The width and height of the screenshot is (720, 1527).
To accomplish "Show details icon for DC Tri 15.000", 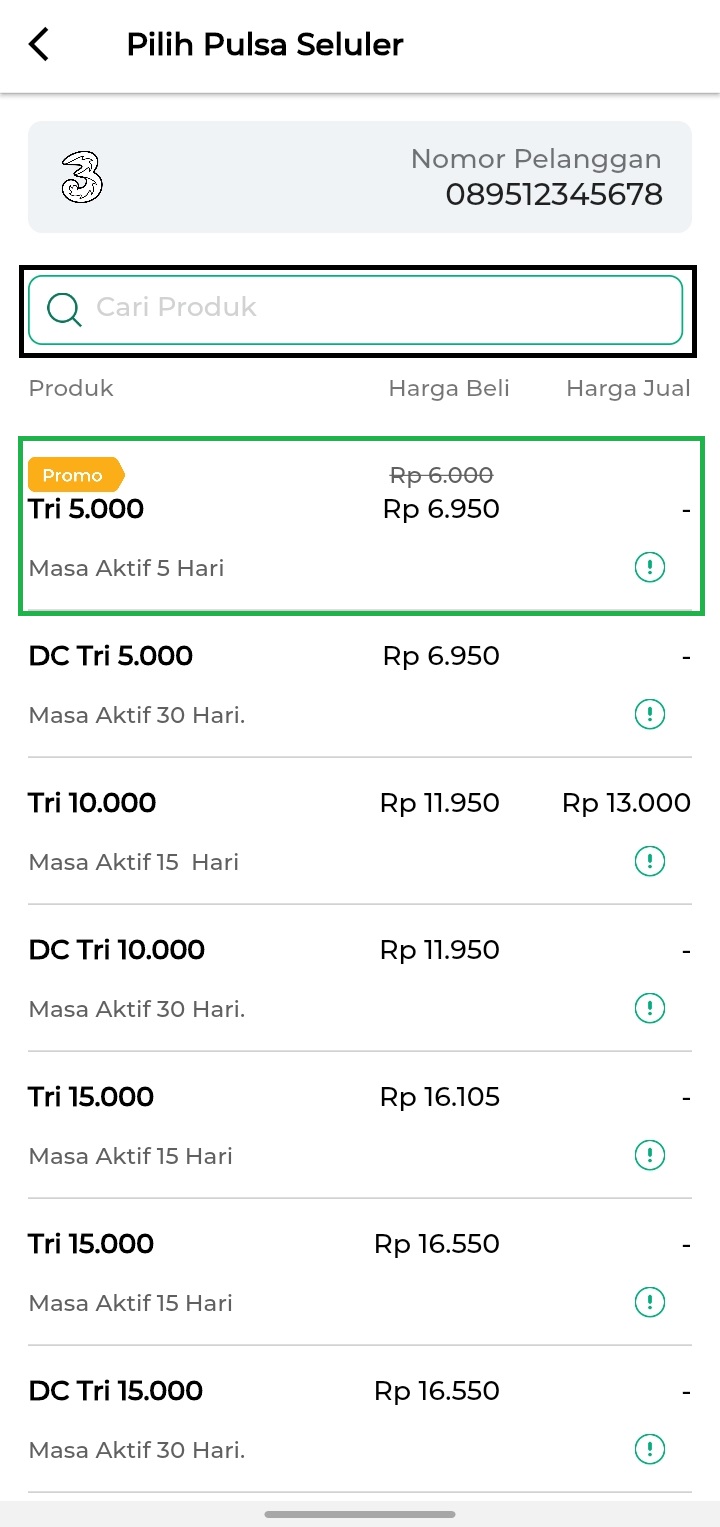I will tap(650, 1448).
